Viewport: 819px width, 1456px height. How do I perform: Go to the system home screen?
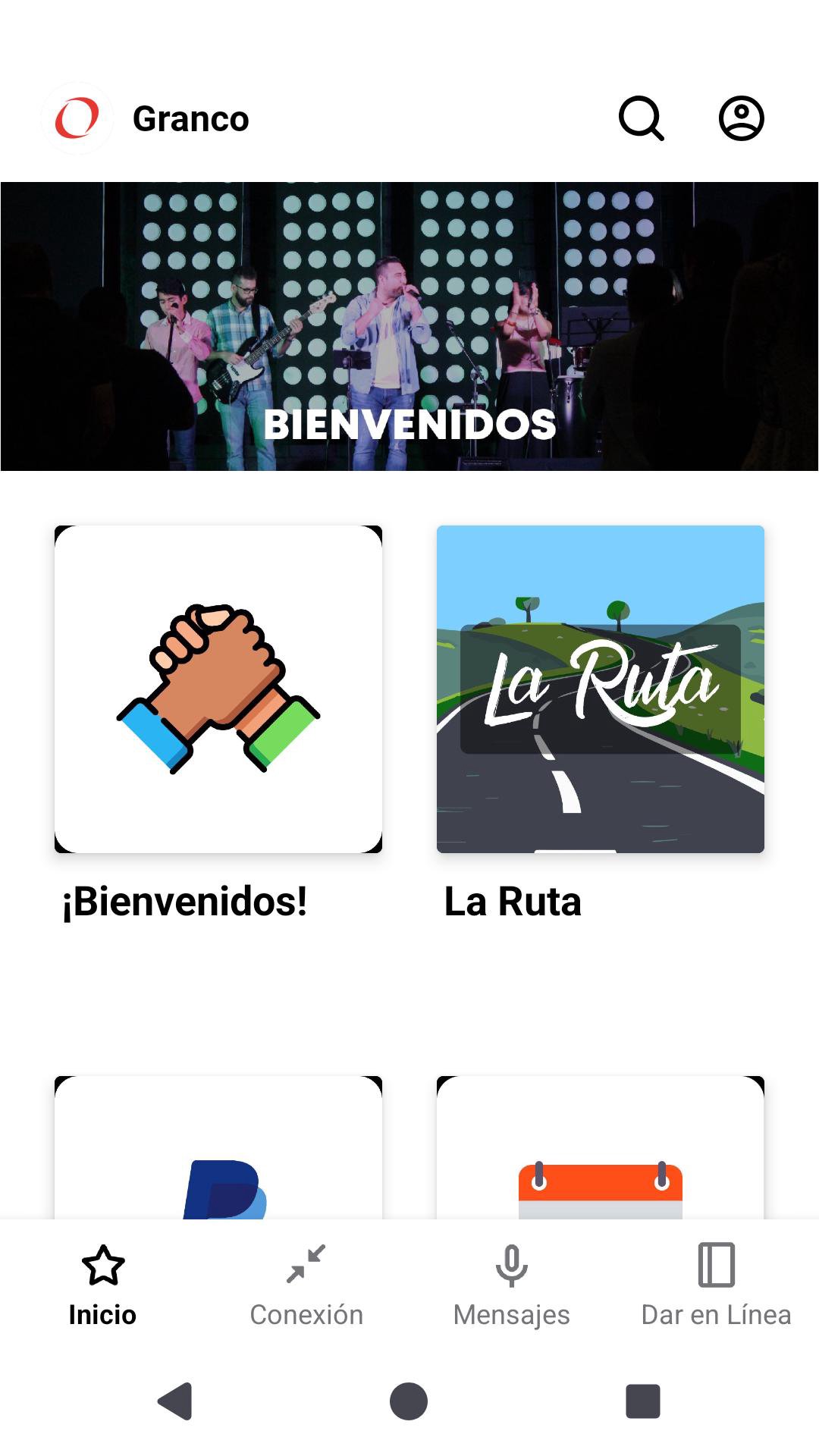(409, 1401)
